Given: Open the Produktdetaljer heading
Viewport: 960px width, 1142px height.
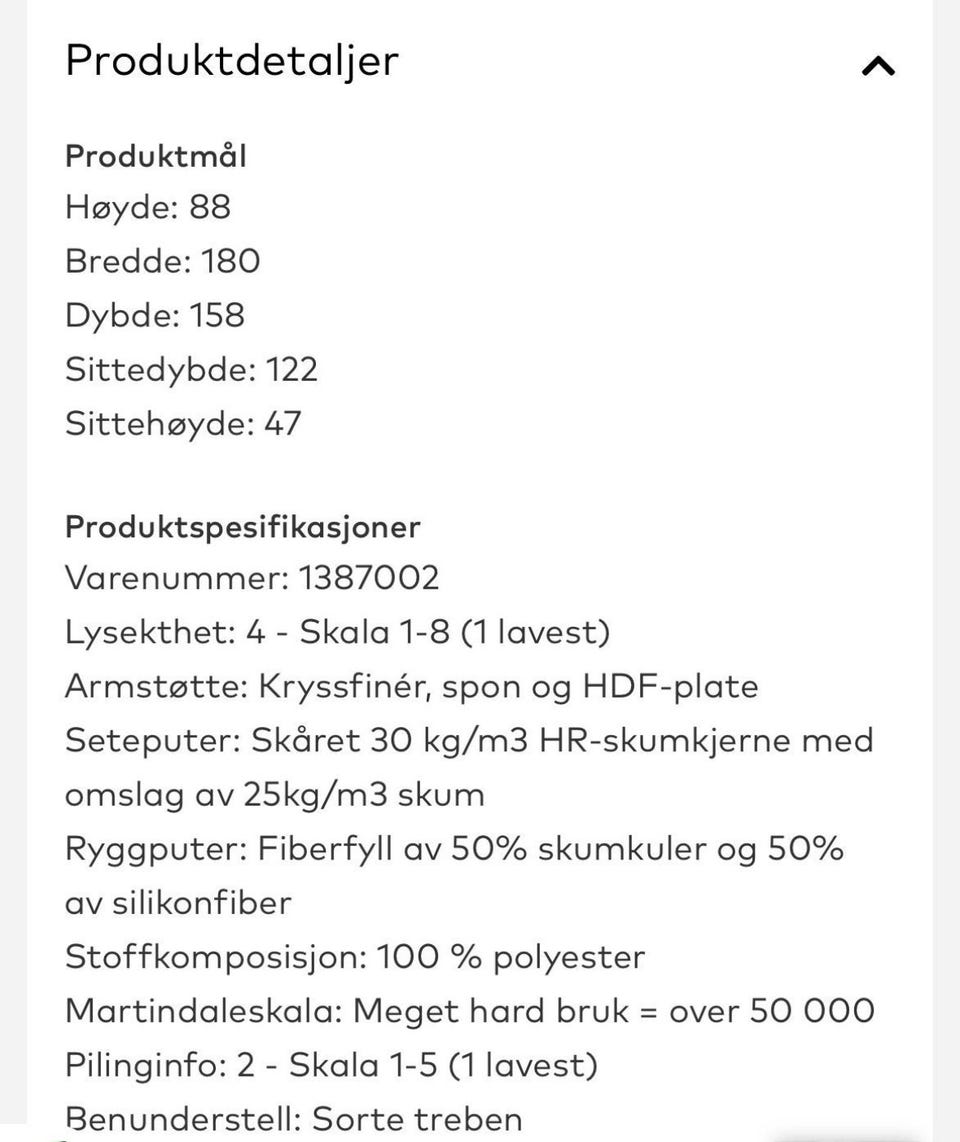Looking at the screenshot, I should tap(230, 61).
